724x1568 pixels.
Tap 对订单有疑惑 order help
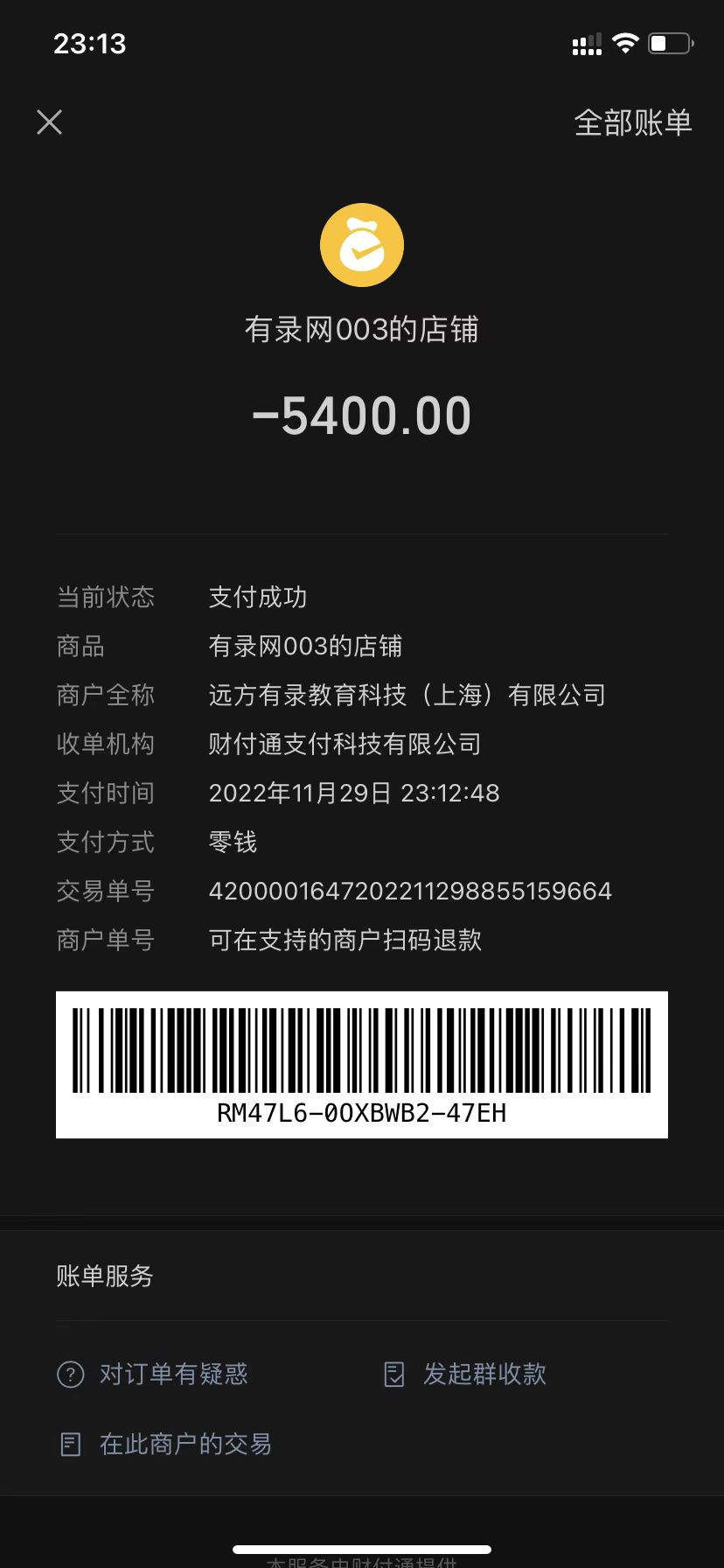[154, 1374]
